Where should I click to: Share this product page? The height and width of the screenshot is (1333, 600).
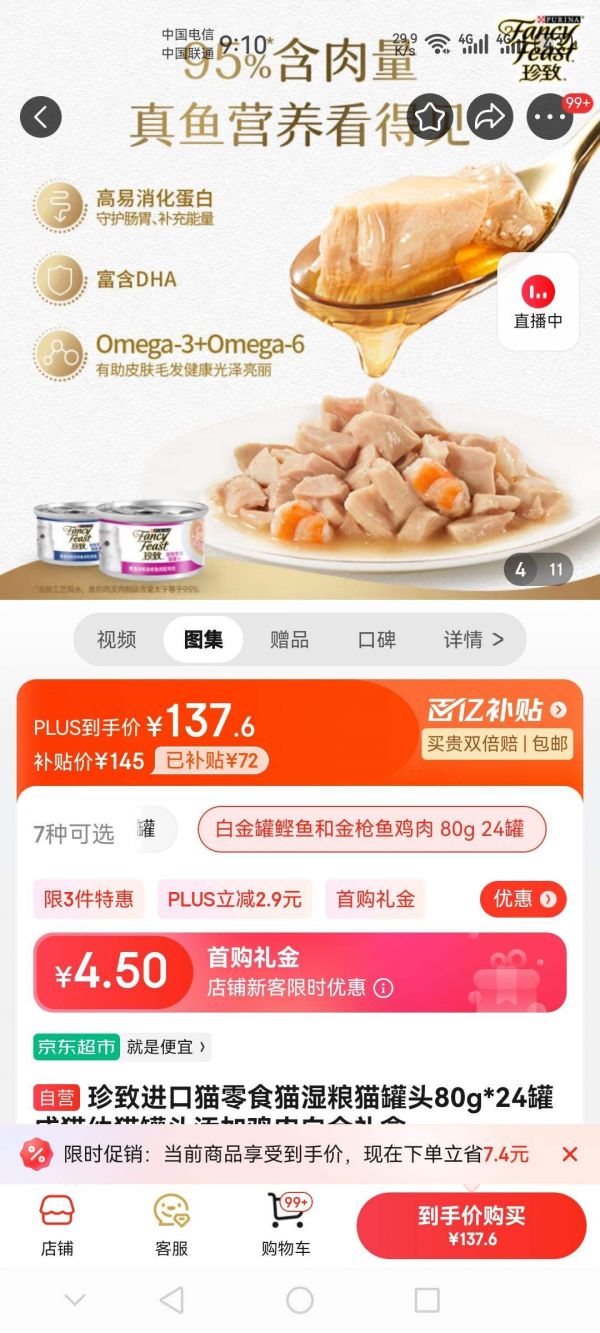click(490, 118)
